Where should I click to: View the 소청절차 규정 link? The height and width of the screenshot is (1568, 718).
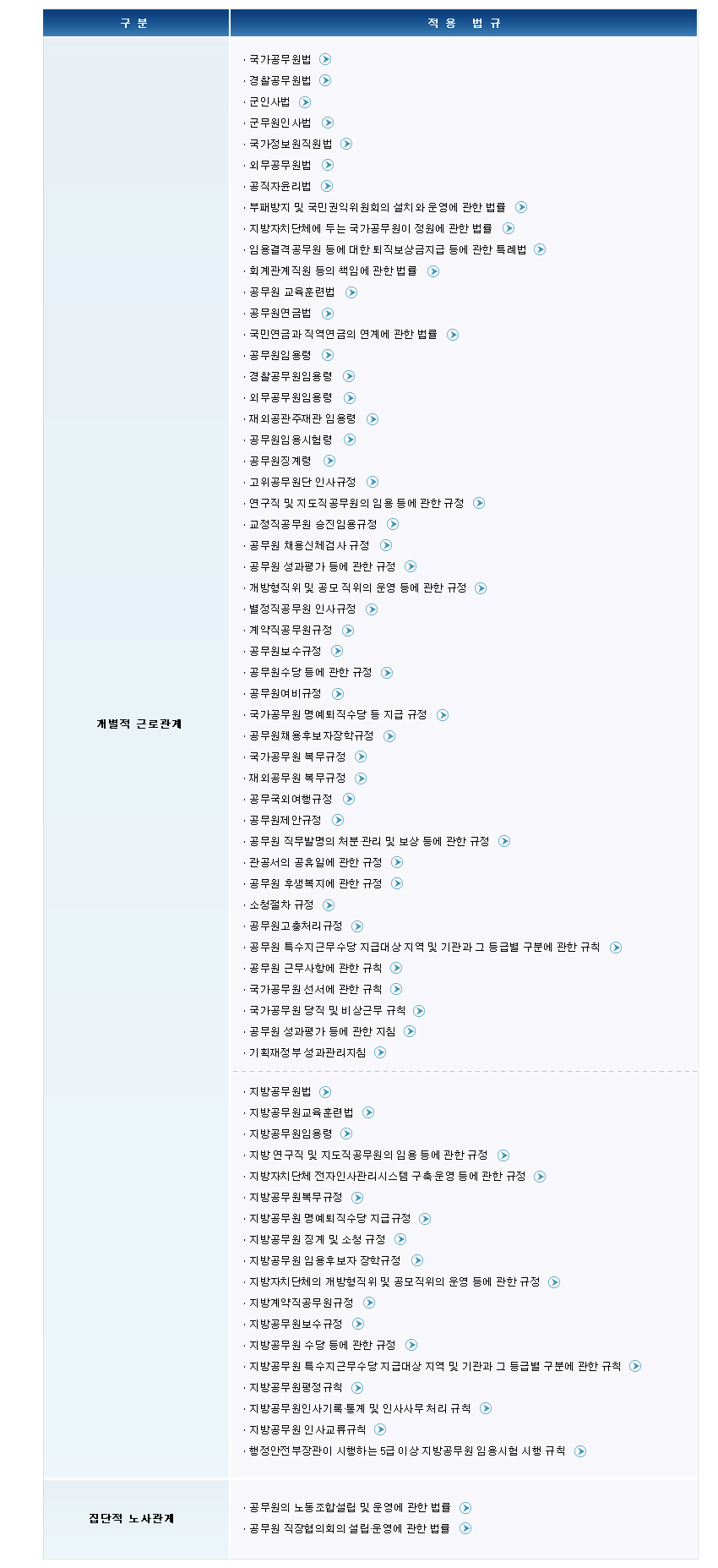pyautogui.click(x=329, y=905)
